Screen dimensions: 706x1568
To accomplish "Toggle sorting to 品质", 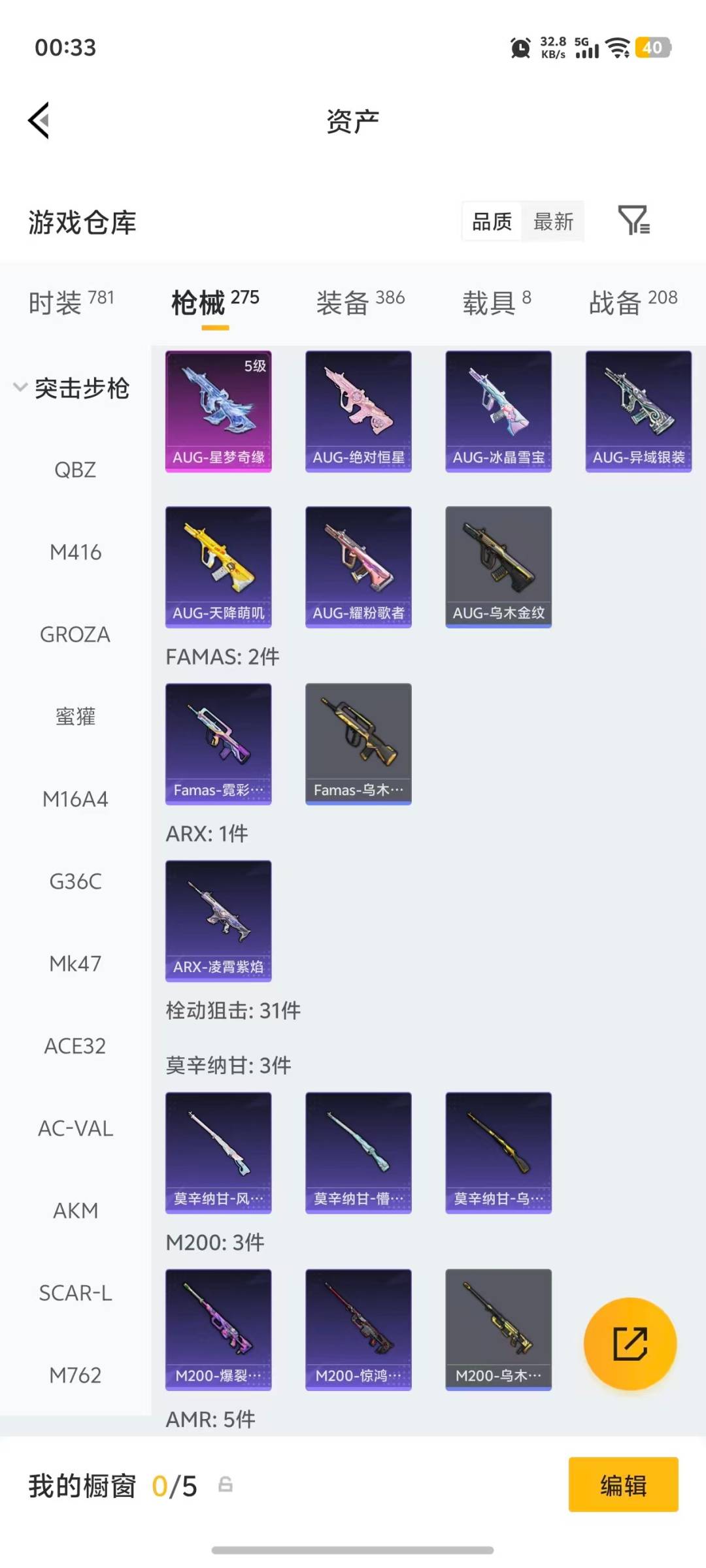I will (x=490, y=221).
